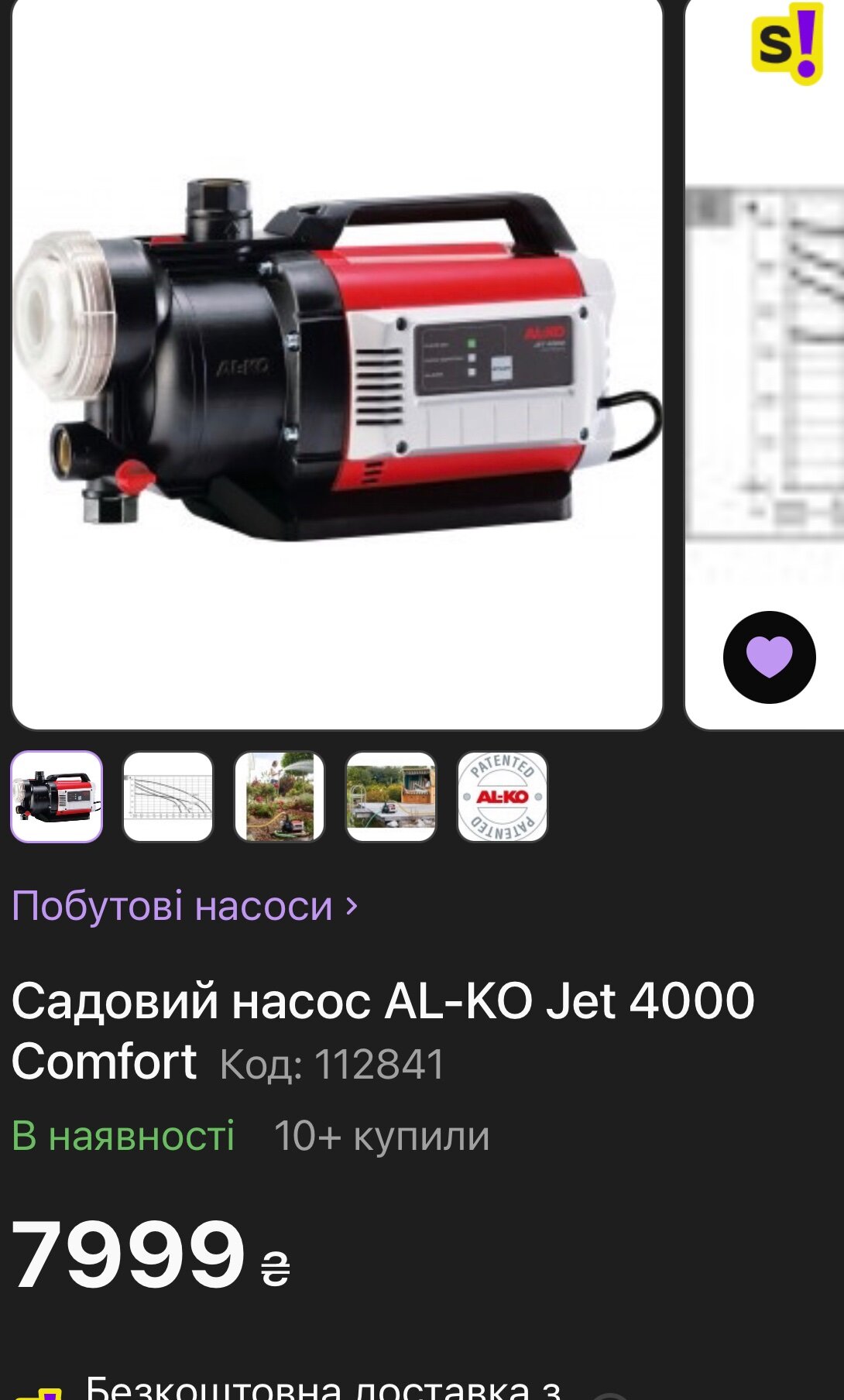Image resolution: width=844 pixels, height=1400 pixels.
Task: Add the pump to favorites with the heart
Action: [769, 657]
